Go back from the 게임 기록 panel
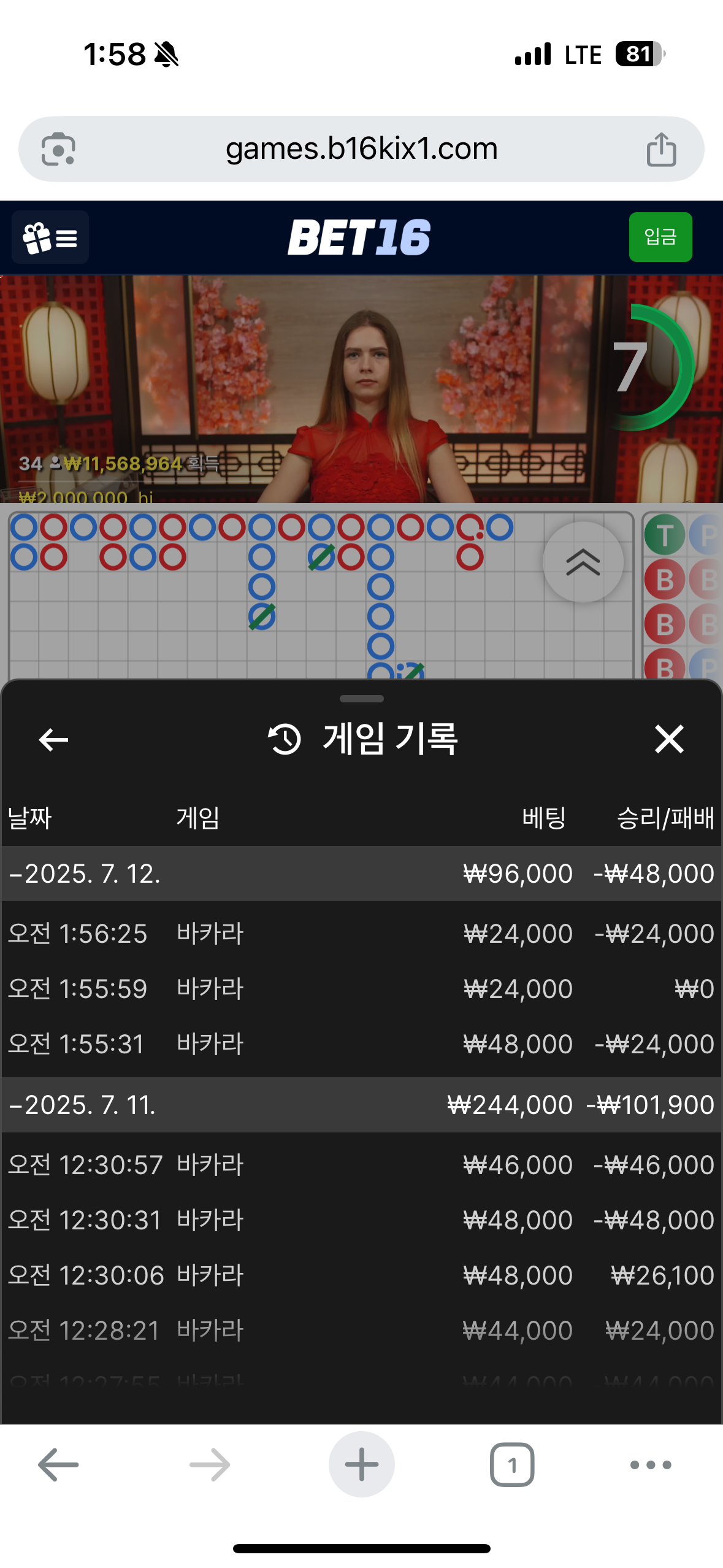The width and height of the screenshot is (723, 1568). pos(53,739)
